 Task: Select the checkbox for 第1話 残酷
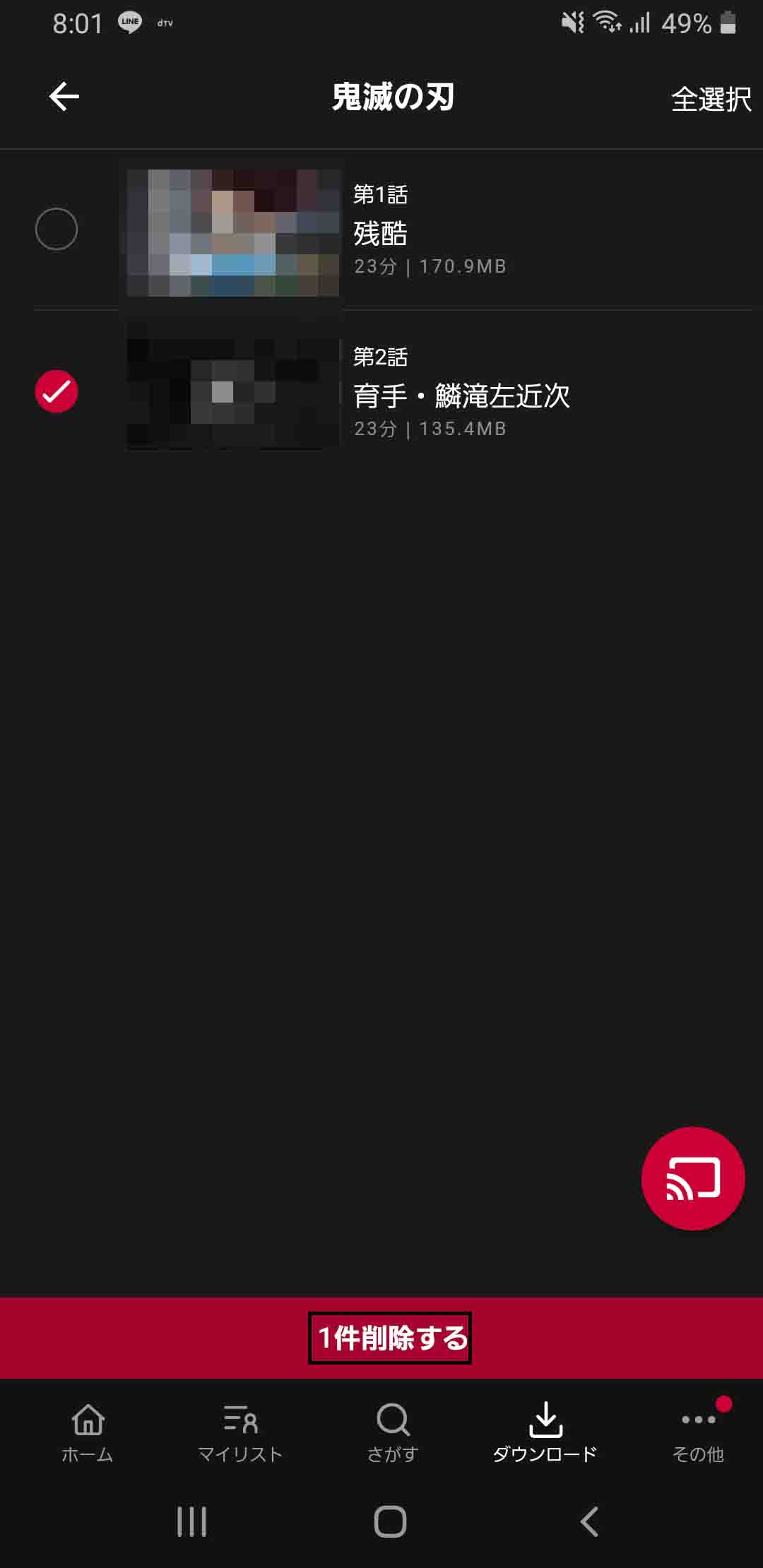tap(57, 229)
